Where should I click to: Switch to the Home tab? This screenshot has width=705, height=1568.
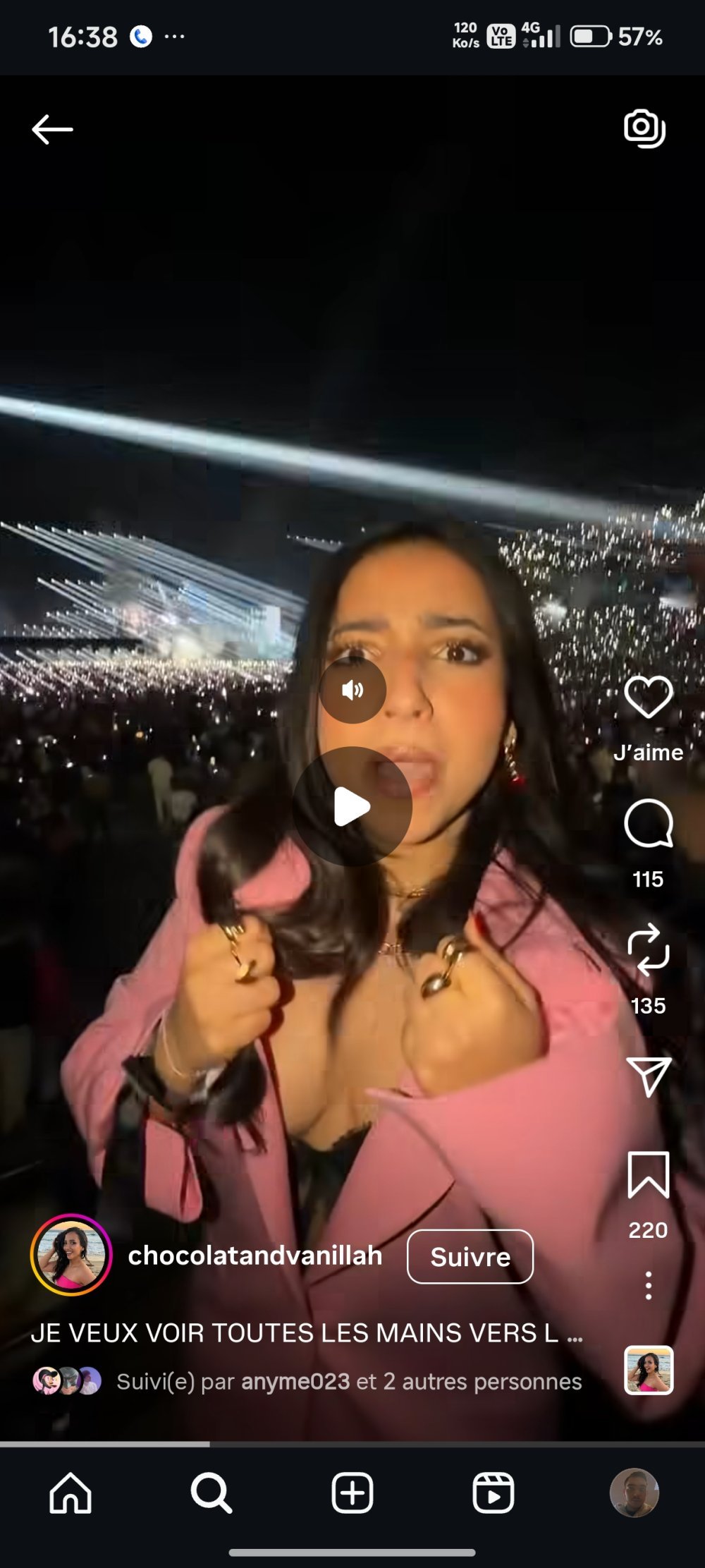tap(70, 1493)
